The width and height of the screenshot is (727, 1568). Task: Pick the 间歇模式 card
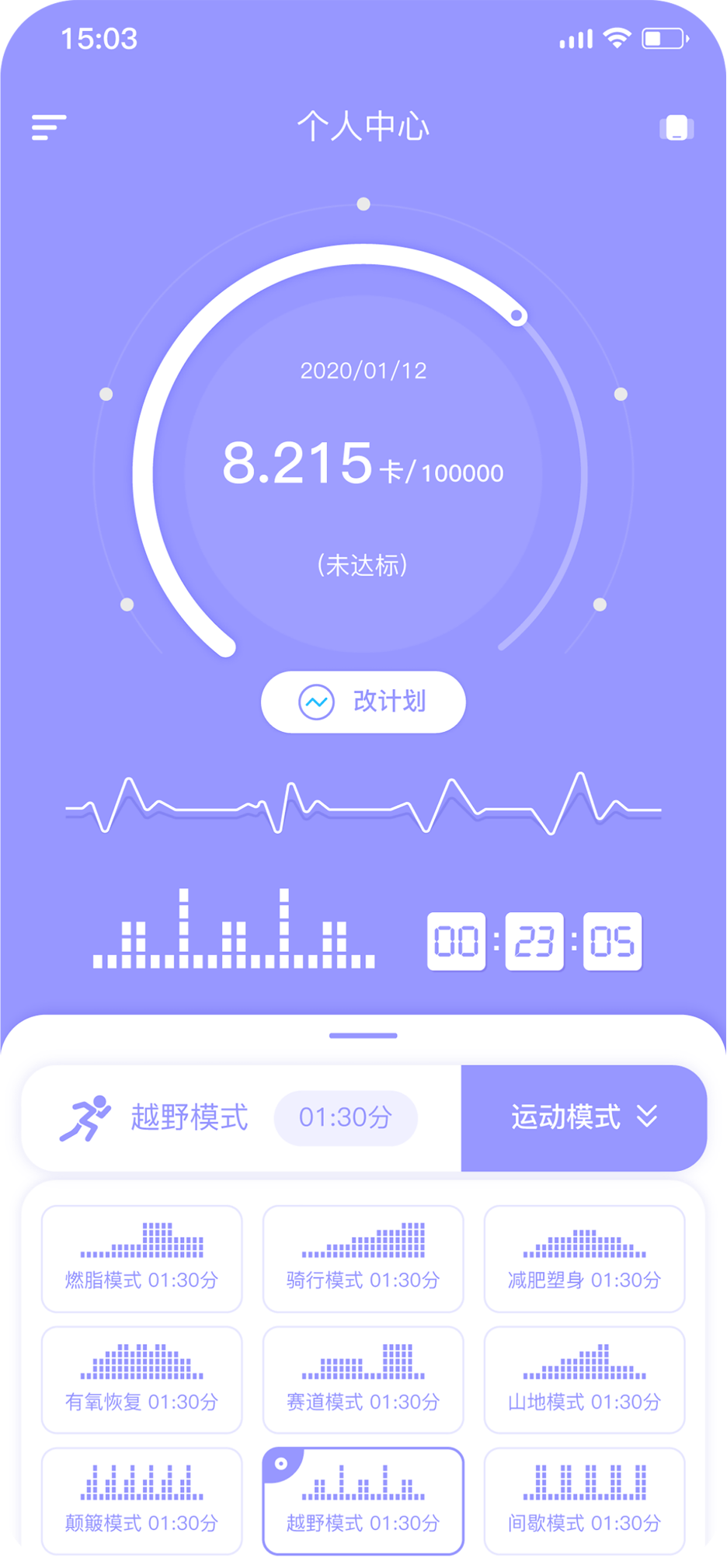pos(584,1500)
